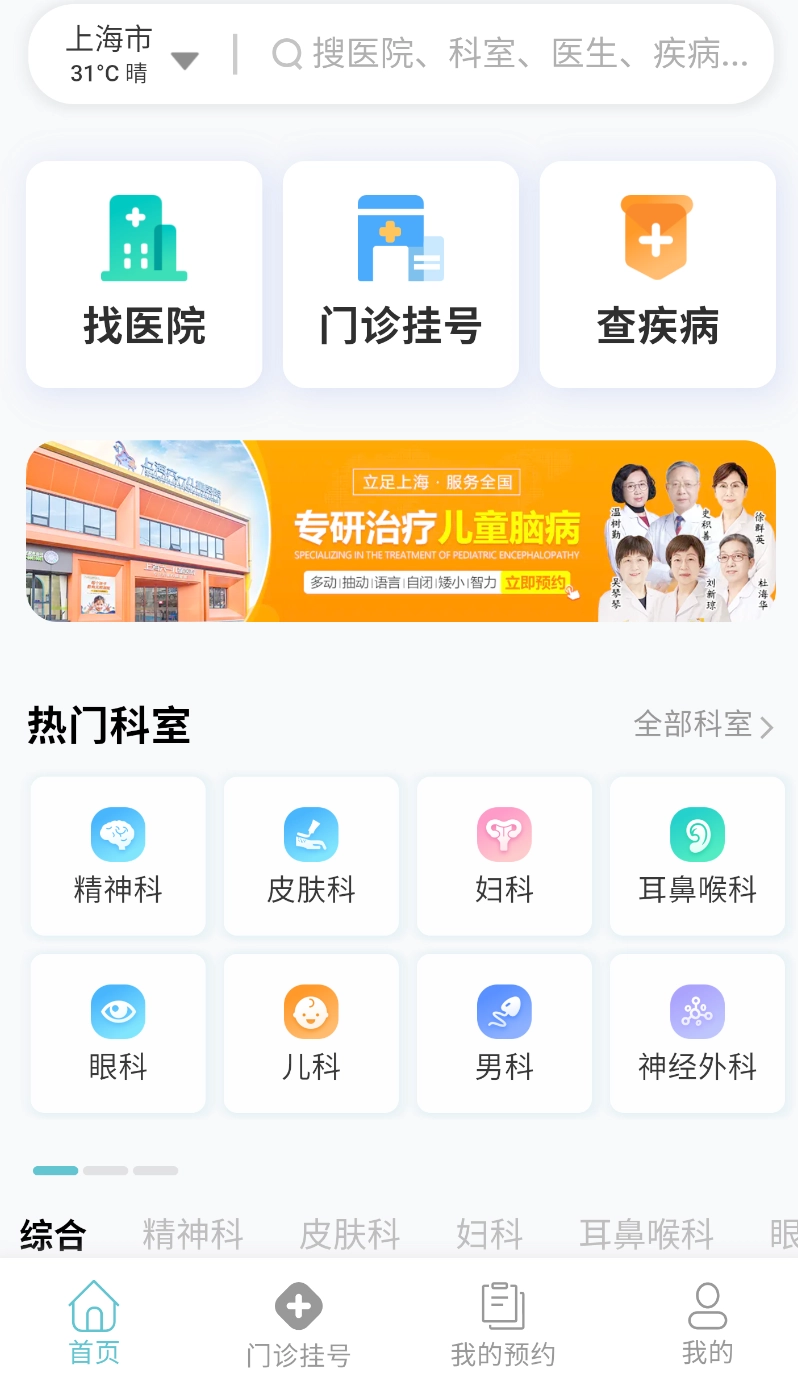Switch to the 综合 category tab
798x1374 pixels.
(x=52, y=1235)
